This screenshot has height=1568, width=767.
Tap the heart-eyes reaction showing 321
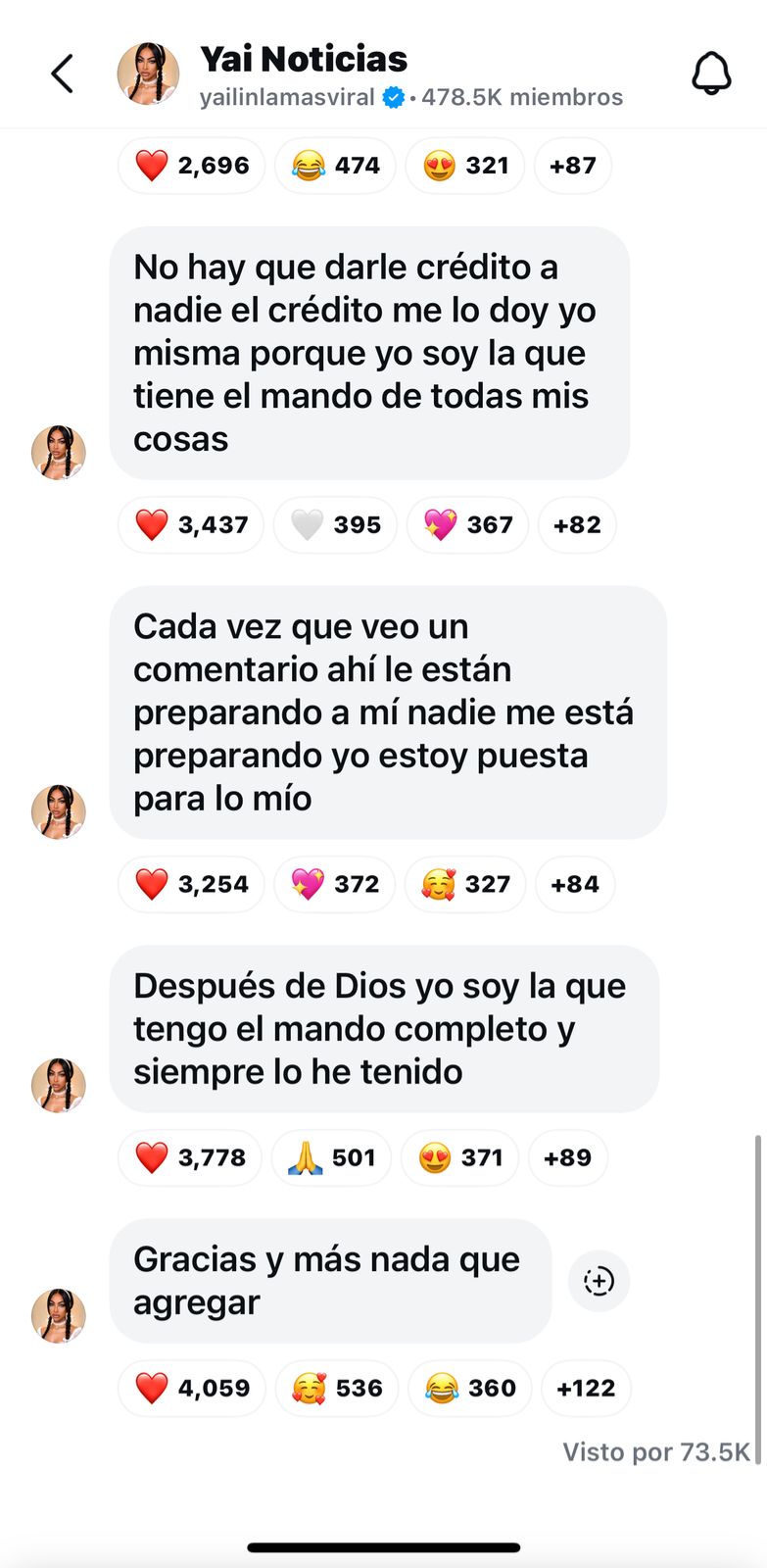pyautogui.click(x=465, y=165)
